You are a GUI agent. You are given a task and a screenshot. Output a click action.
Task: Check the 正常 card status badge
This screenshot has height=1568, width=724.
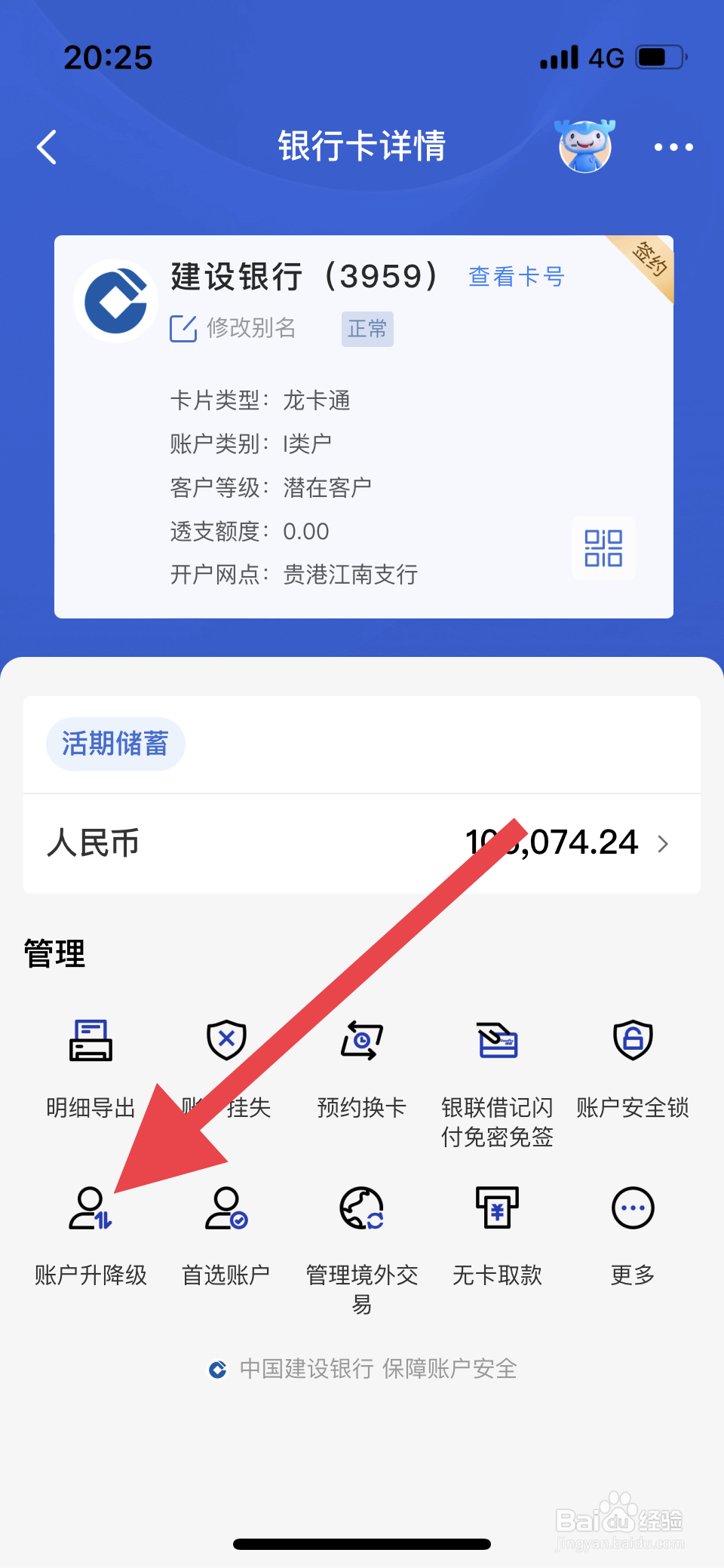tap(367, 329)
